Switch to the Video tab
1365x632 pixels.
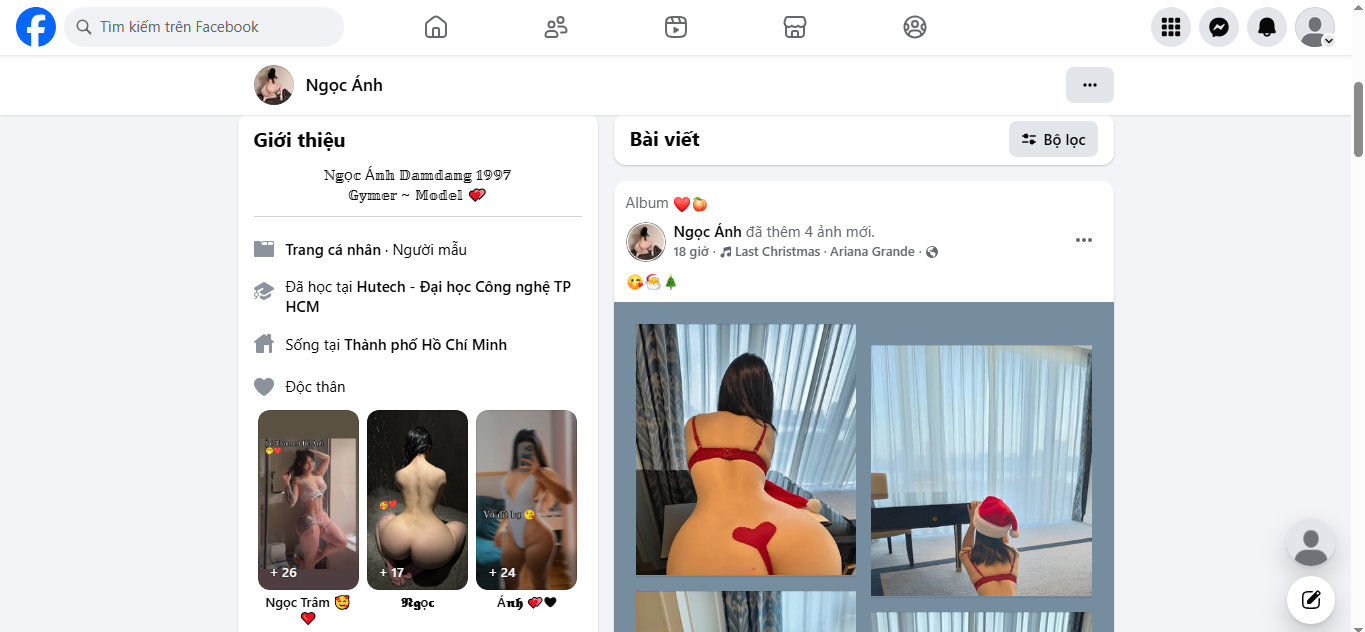[676, 27]
